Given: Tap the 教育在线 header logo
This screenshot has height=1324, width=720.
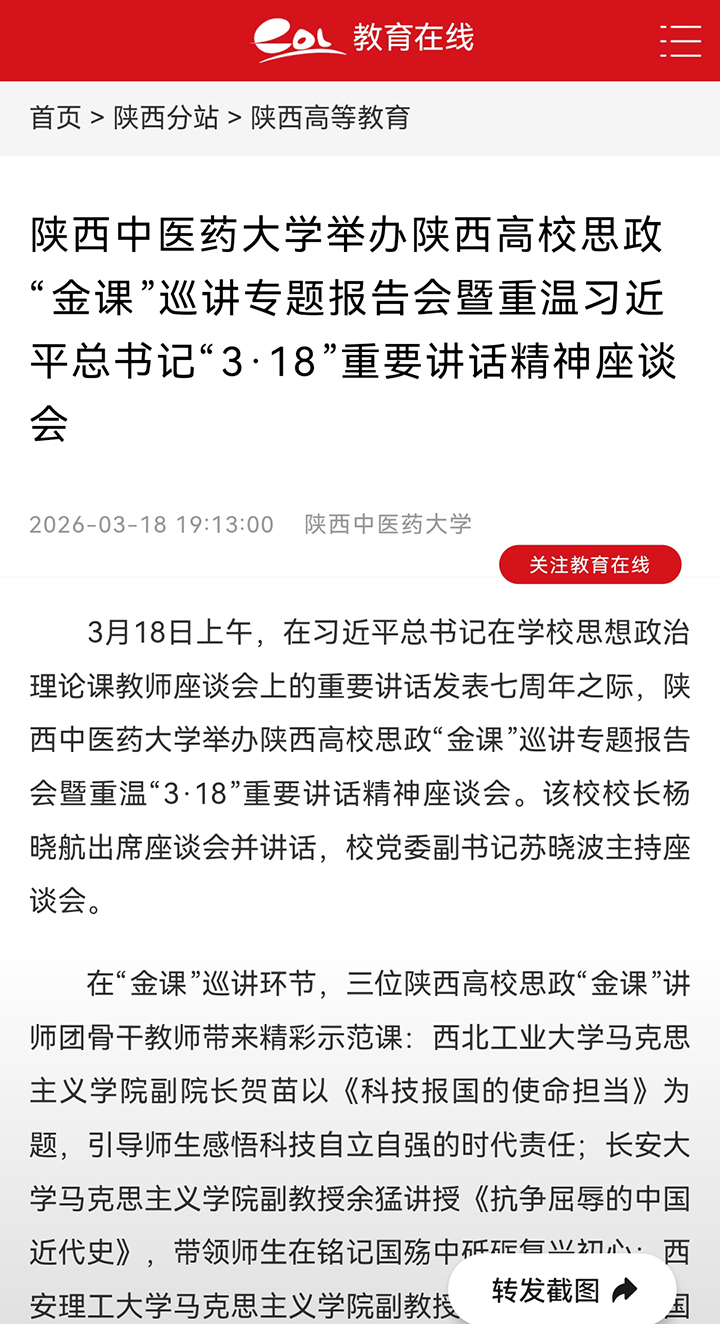Looking at the screenshot, I should pos(362,40).
